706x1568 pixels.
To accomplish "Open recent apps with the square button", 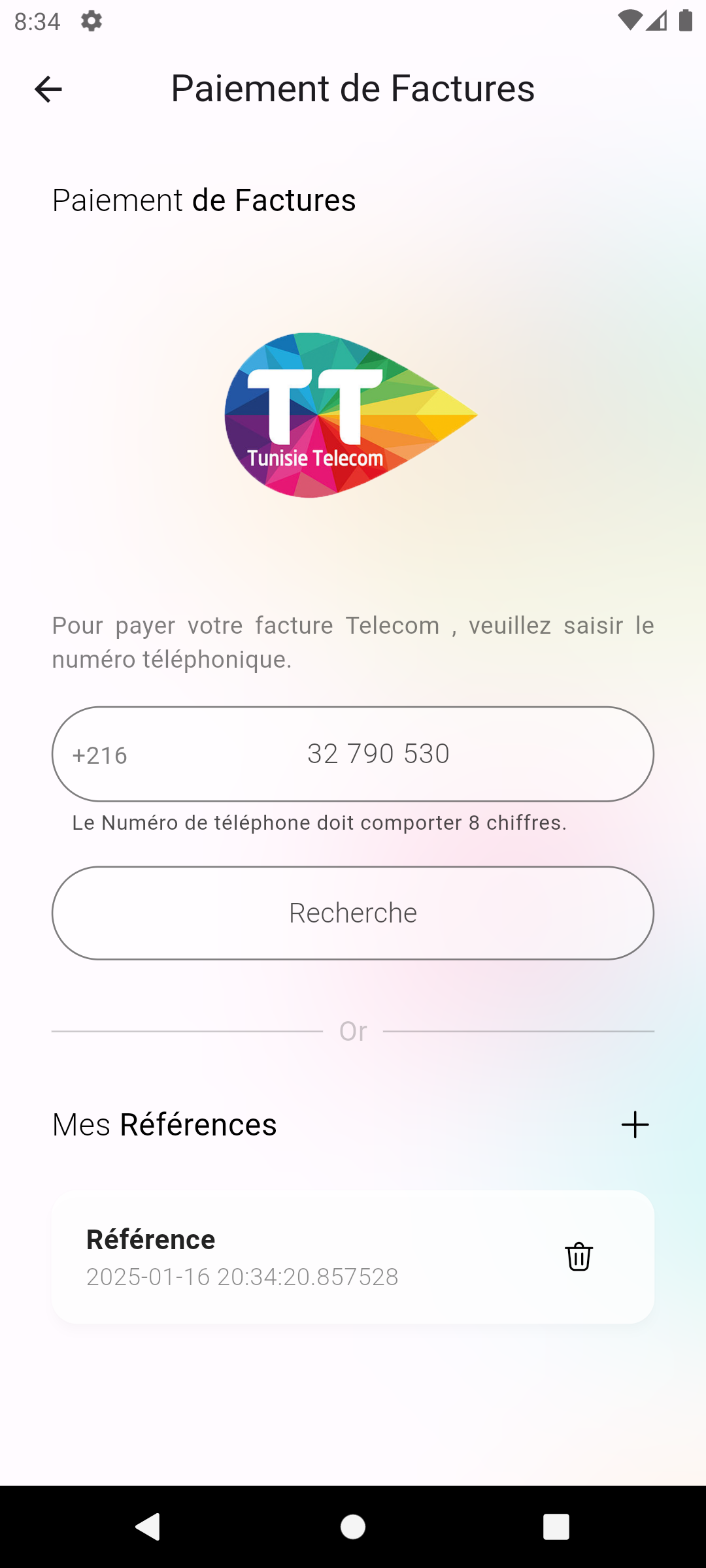I will click(x=556, y=1527).
